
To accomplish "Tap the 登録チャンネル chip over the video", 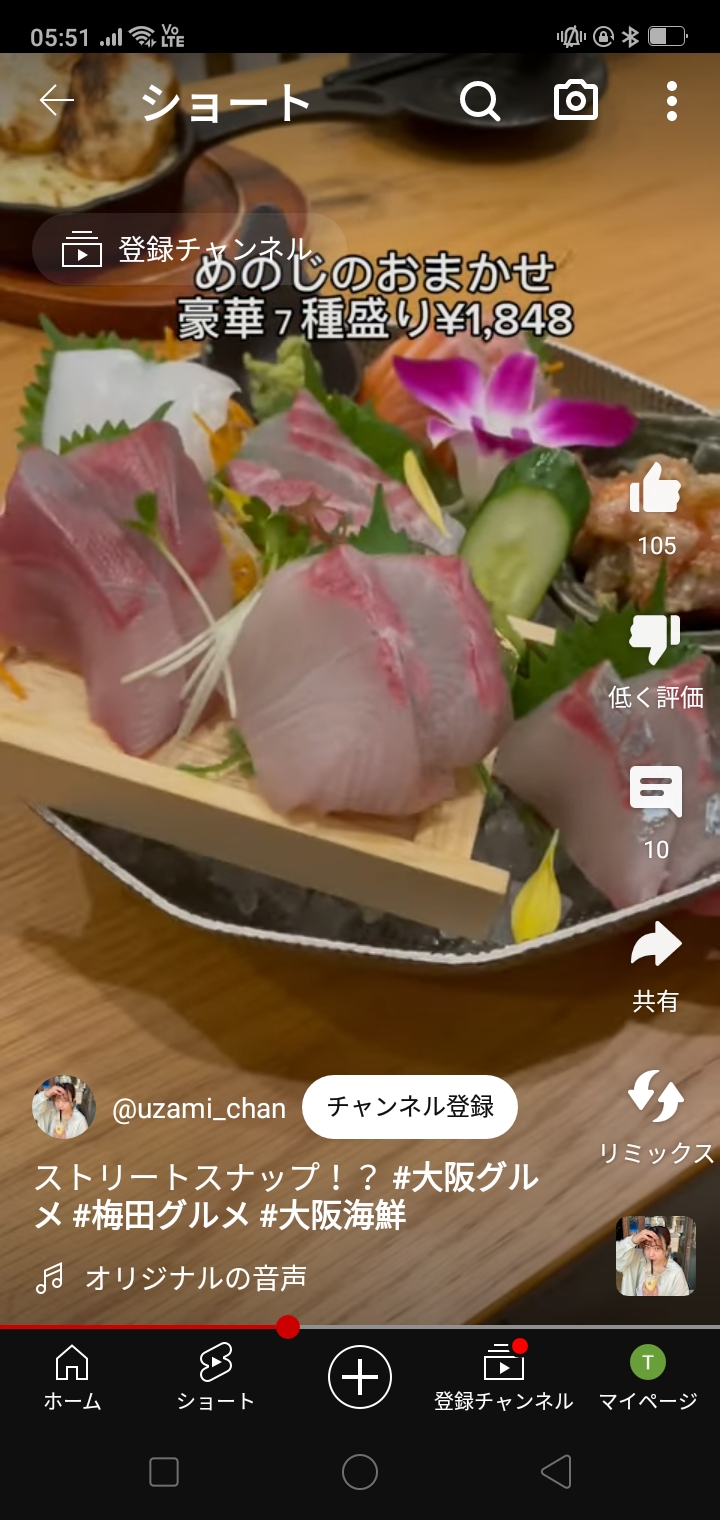I will [190, 250].
